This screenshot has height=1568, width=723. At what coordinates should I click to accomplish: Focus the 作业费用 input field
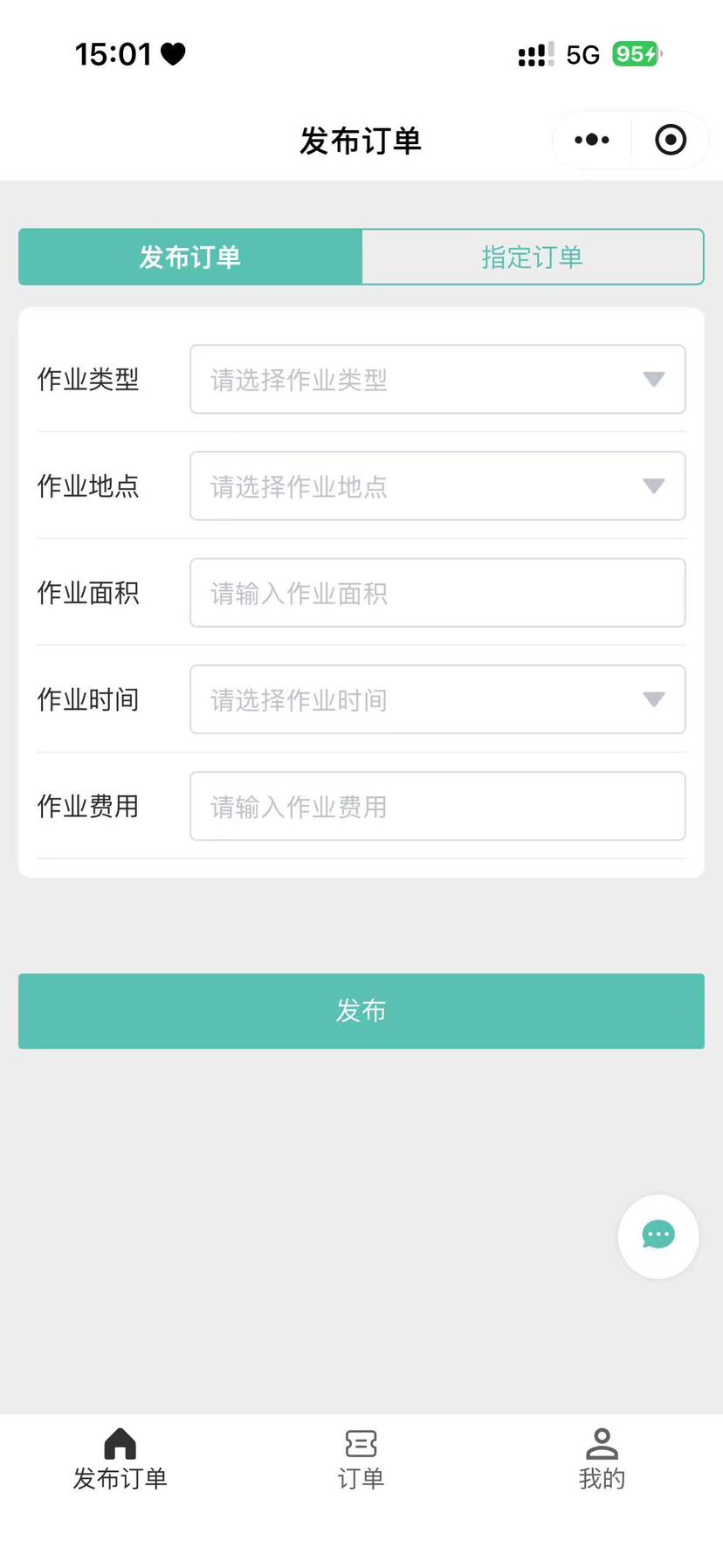click(437, 806)
